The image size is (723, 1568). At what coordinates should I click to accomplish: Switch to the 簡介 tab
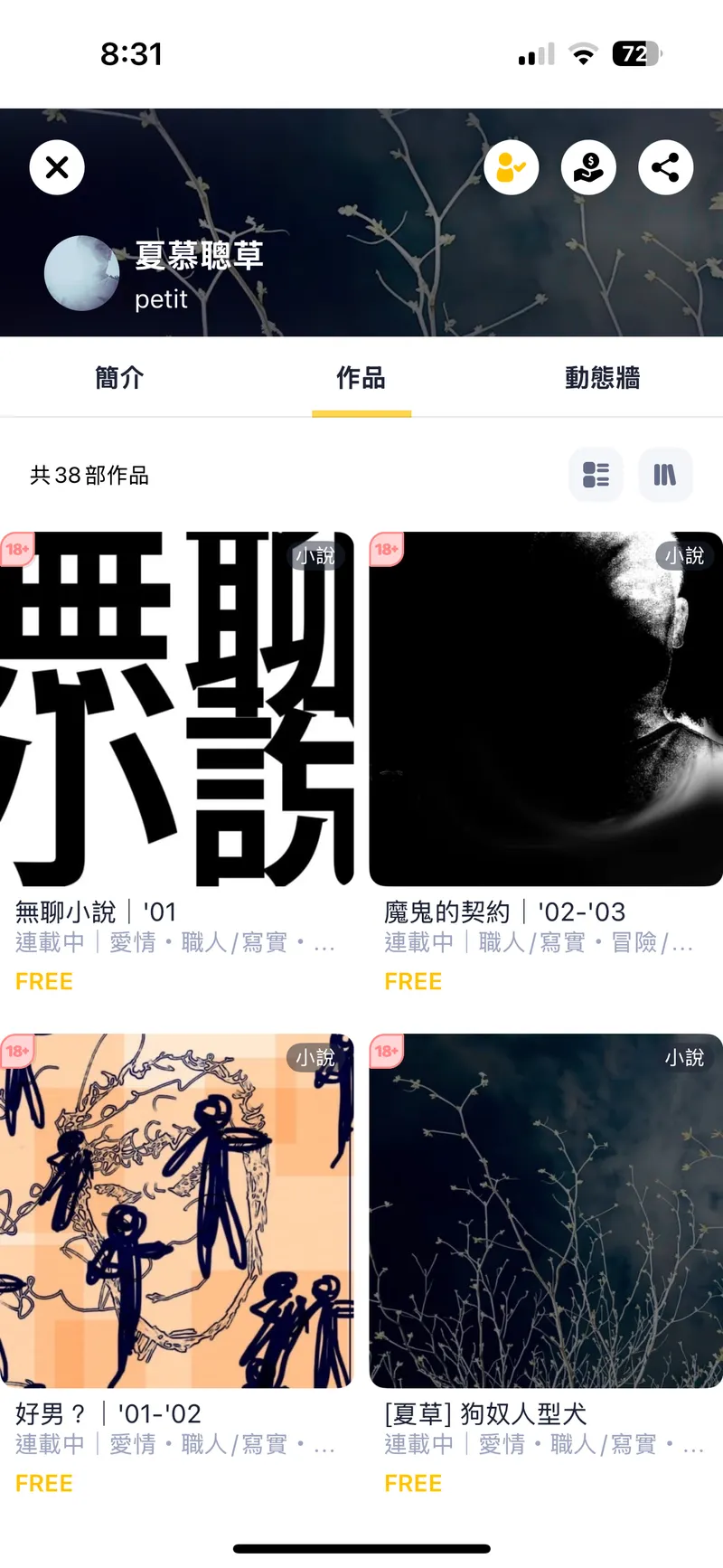tap(119, 377)
